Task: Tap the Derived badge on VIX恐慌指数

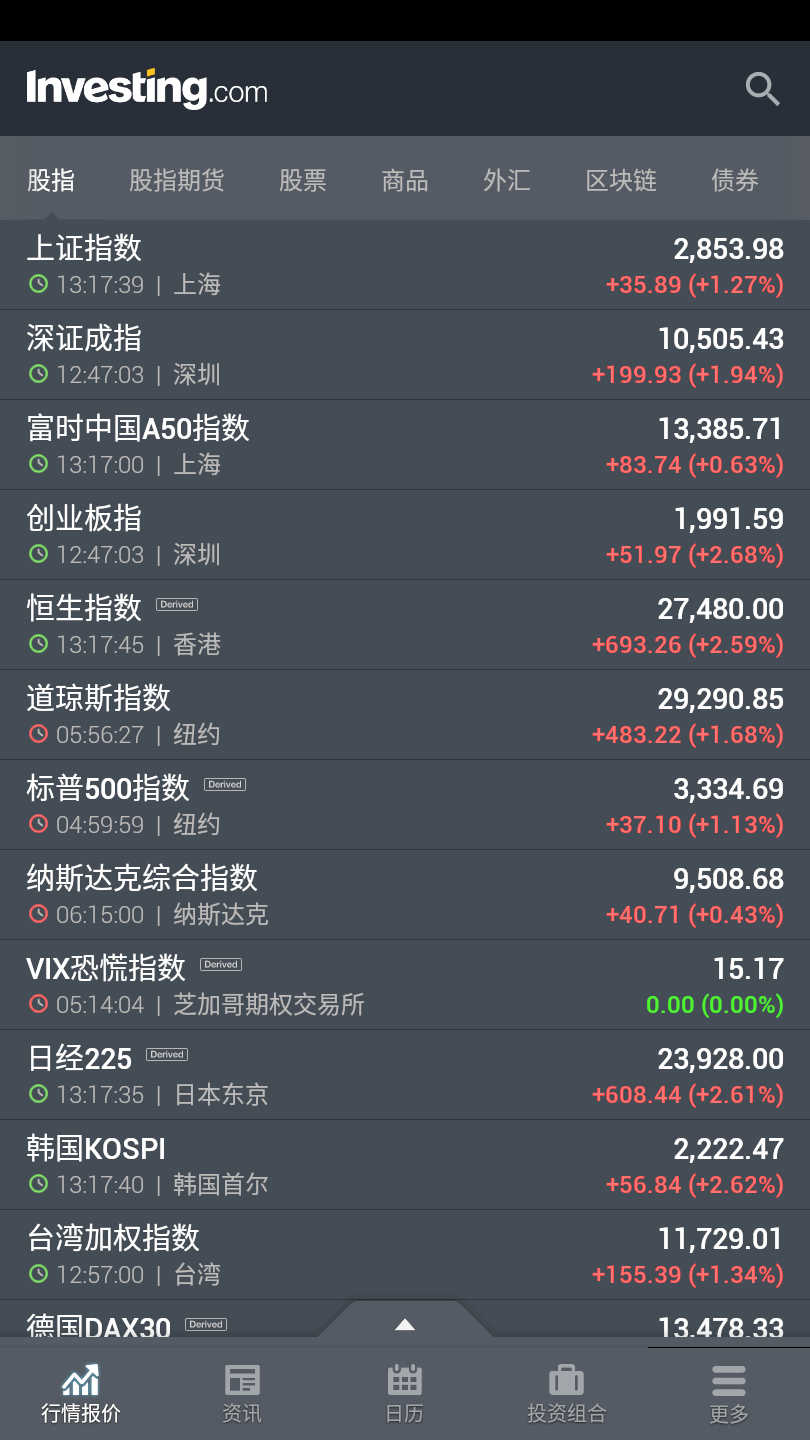Action: (220, 964)
